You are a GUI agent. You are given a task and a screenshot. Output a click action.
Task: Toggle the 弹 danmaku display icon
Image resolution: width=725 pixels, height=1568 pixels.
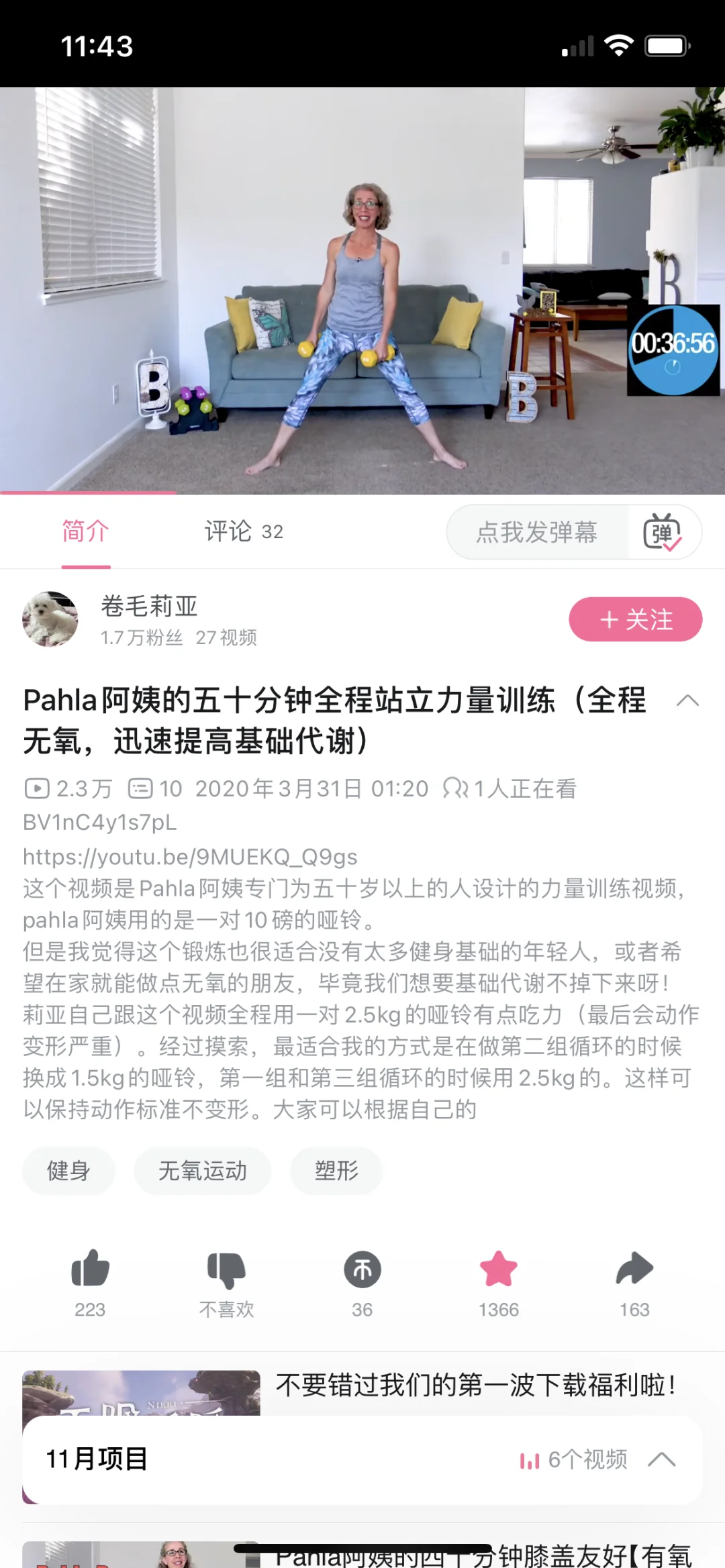662,532
